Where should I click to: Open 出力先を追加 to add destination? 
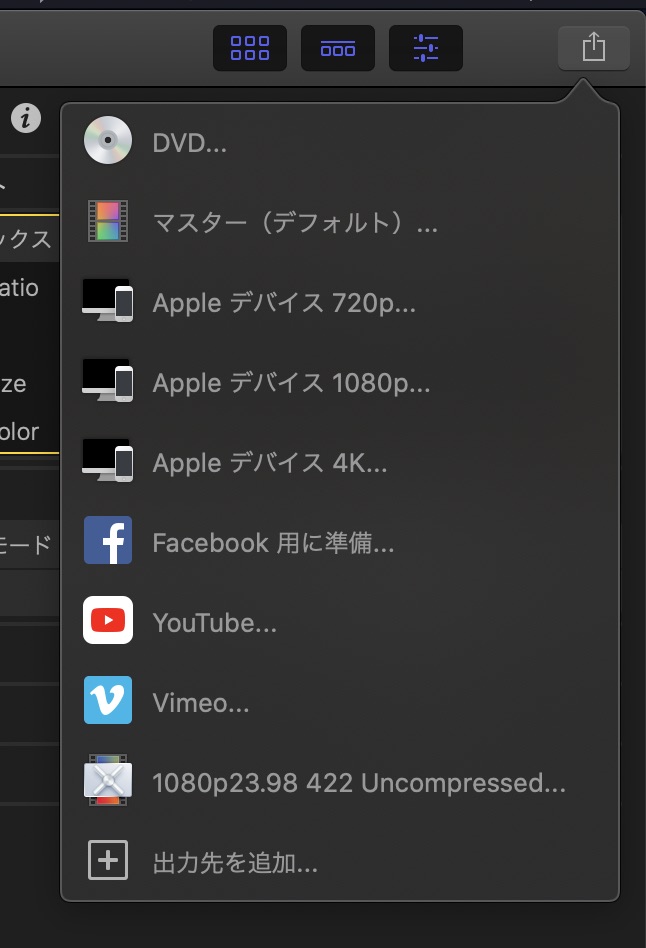[234, 862]
